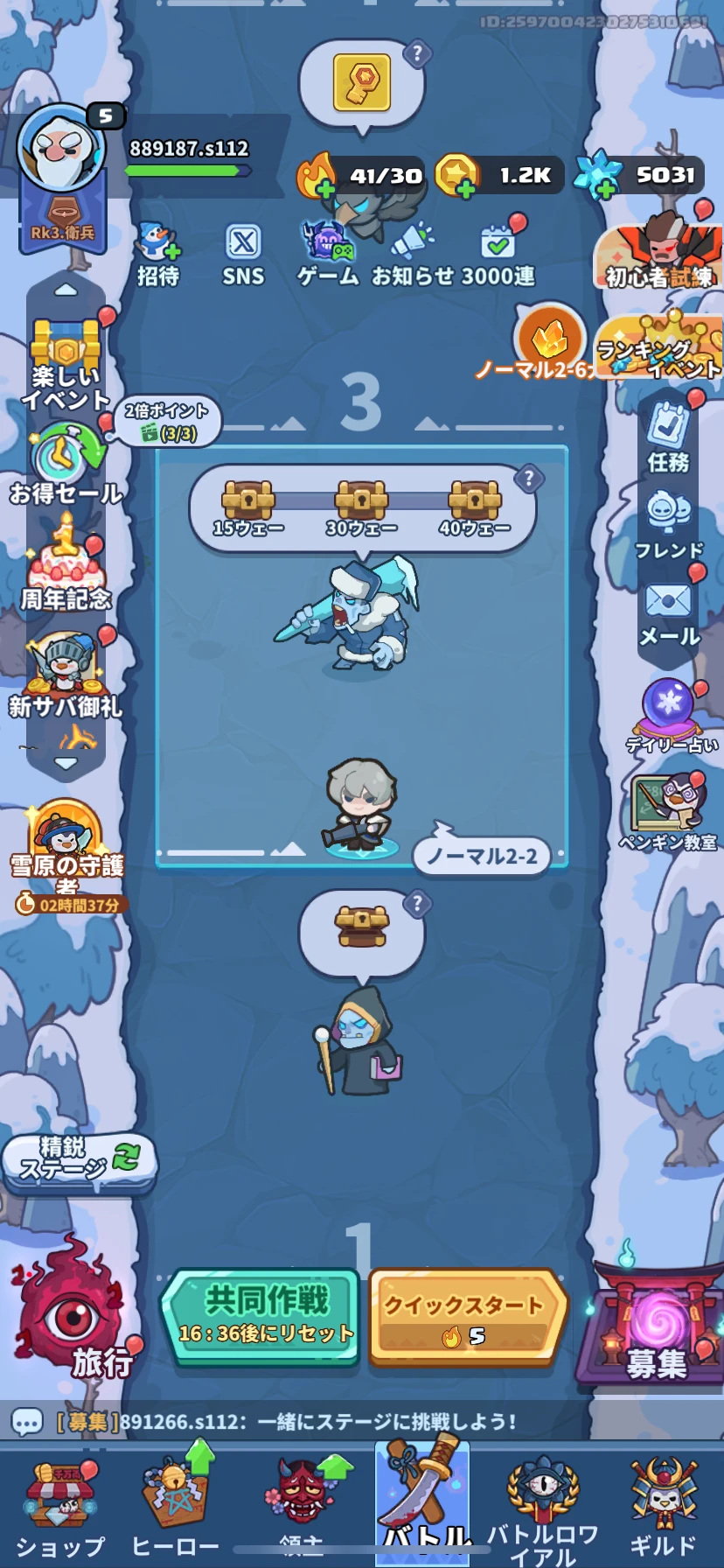Screen dimensions: 724x1568
Task: Check the メール mailbox
Action: tap(669, 611)
